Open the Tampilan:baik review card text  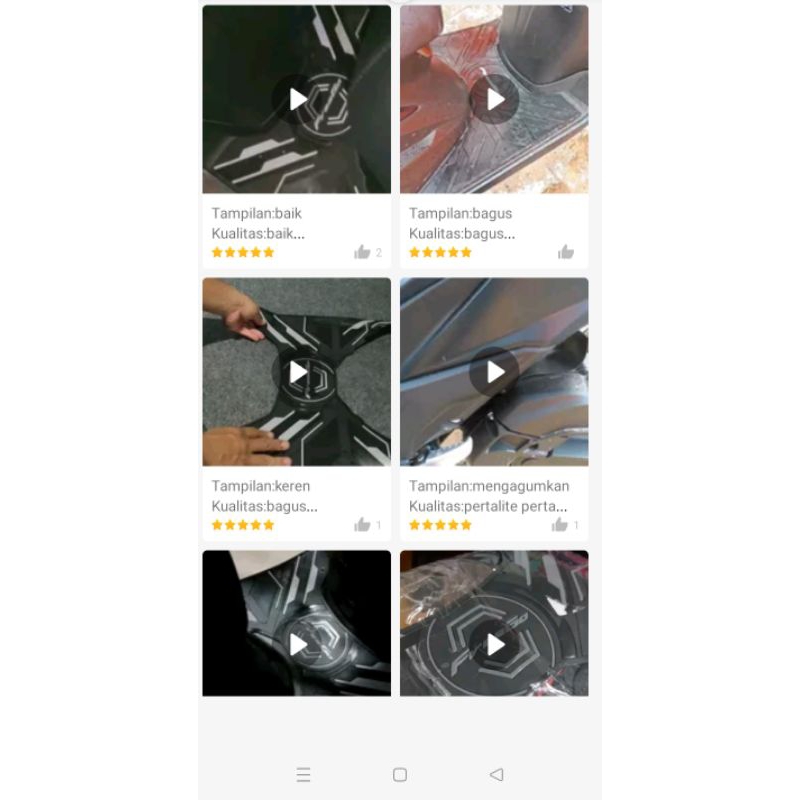click(258, 223)
